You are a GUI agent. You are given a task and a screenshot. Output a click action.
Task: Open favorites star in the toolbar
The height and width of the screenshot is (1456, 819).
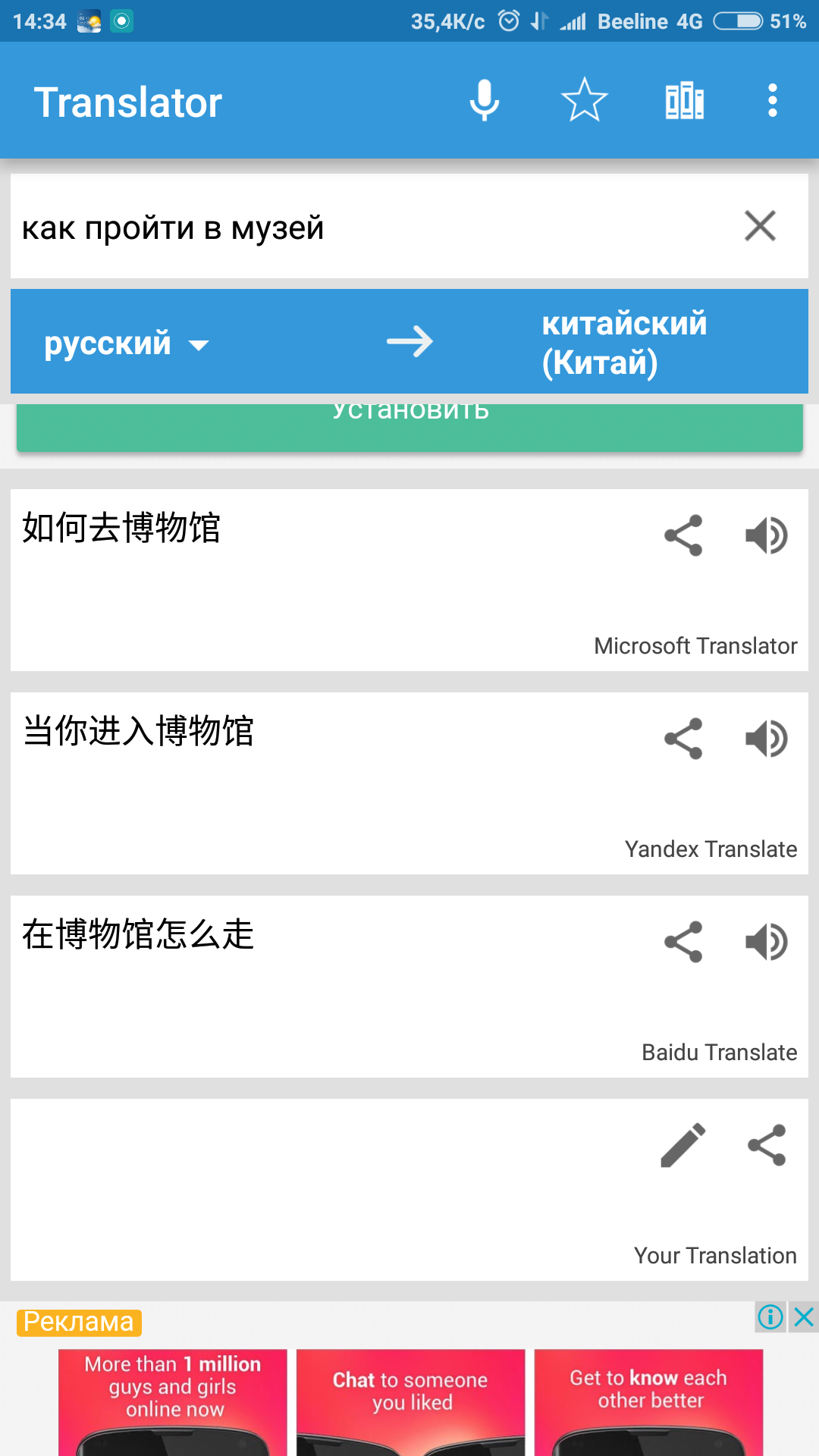point(584,101)
